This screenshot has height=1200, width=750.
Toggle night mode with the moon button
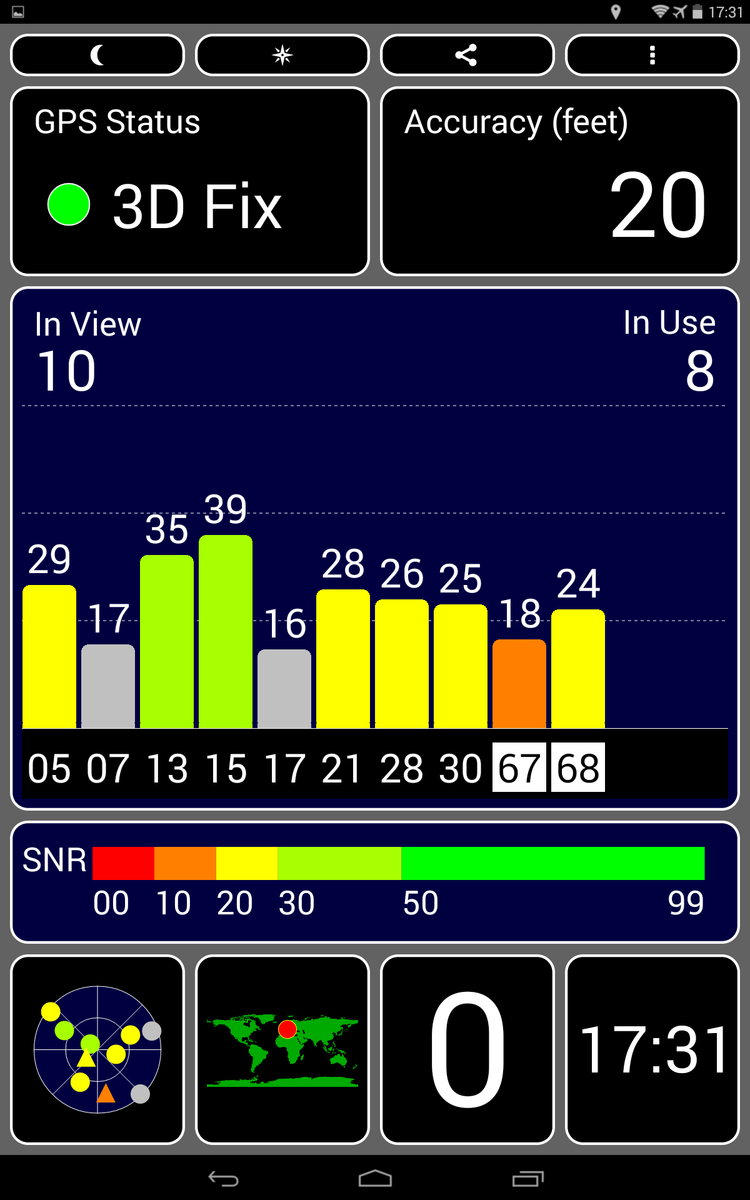97,56
